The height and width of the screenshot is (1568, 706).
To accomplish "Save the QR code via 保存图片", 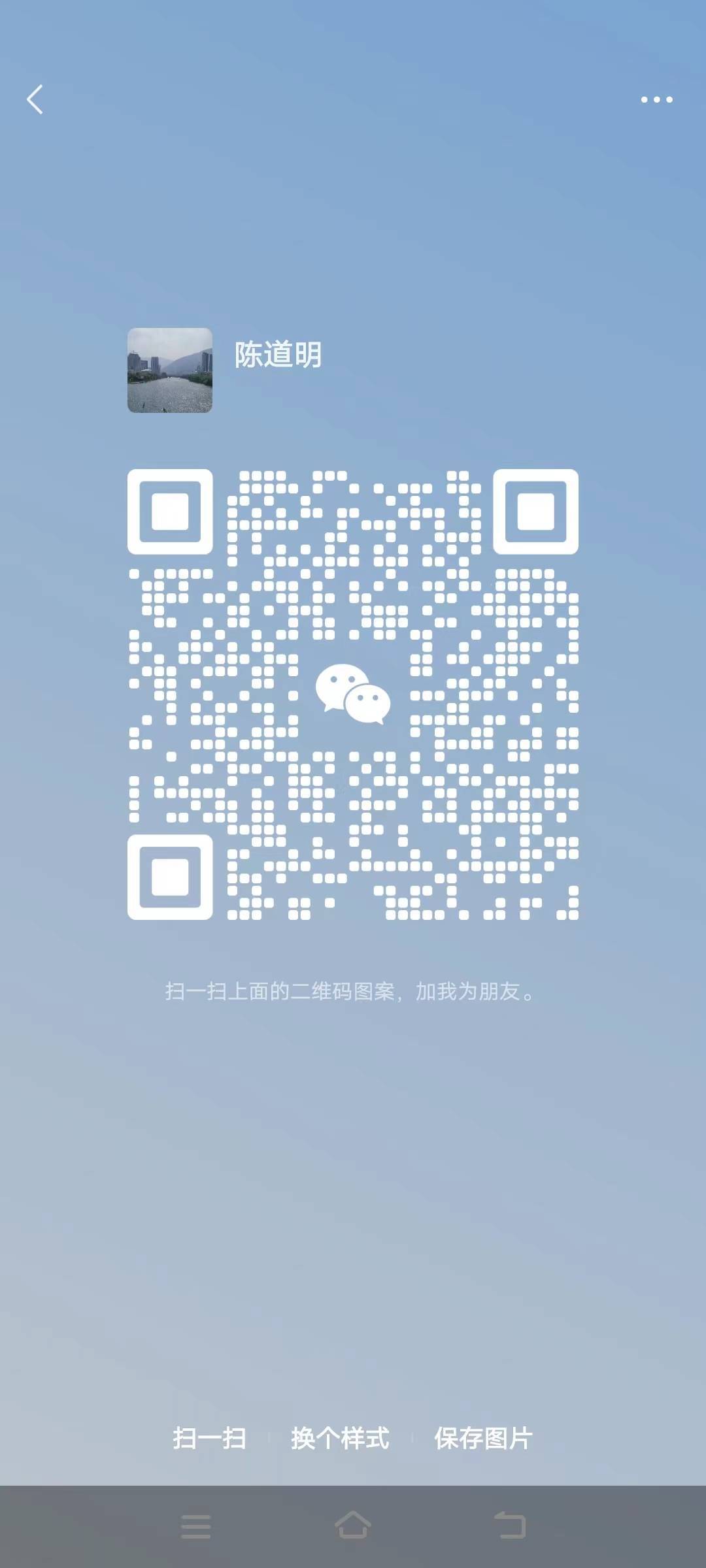I will coord(483,1438).
